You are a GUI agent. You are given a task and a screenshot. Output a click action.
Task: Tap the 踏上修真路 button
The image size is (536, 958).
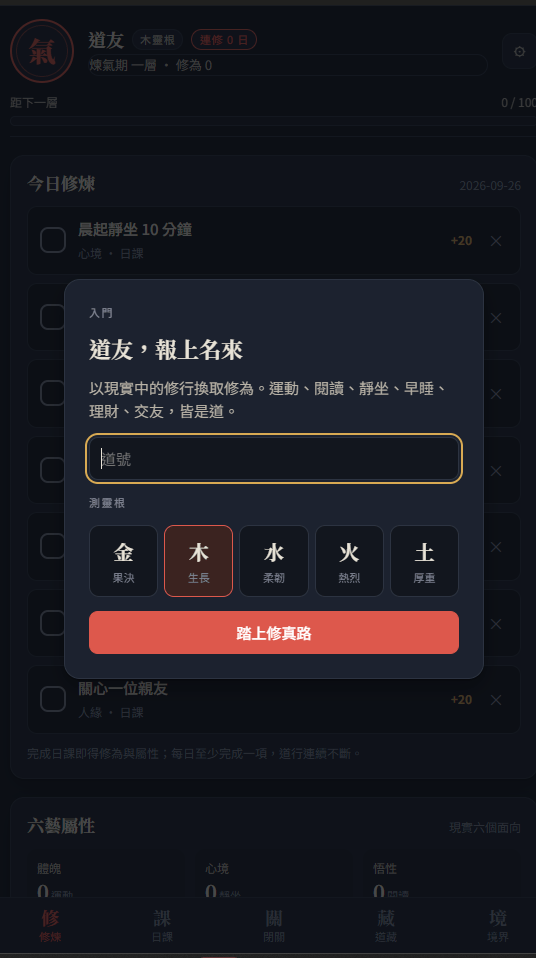(274, 632)
